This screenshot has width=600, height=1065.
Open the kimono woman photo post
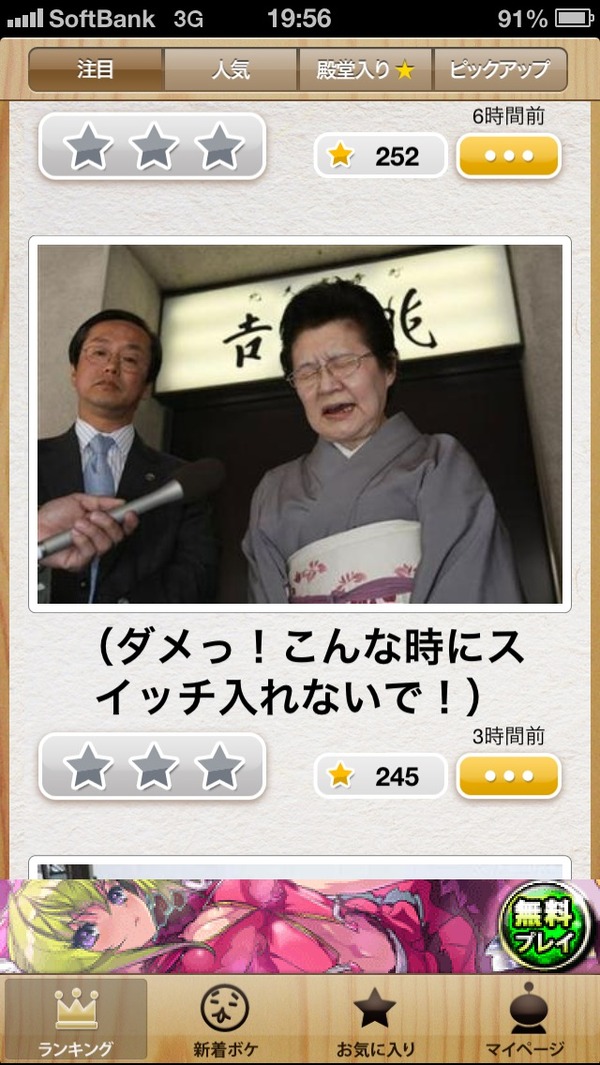tap(300, 424)
